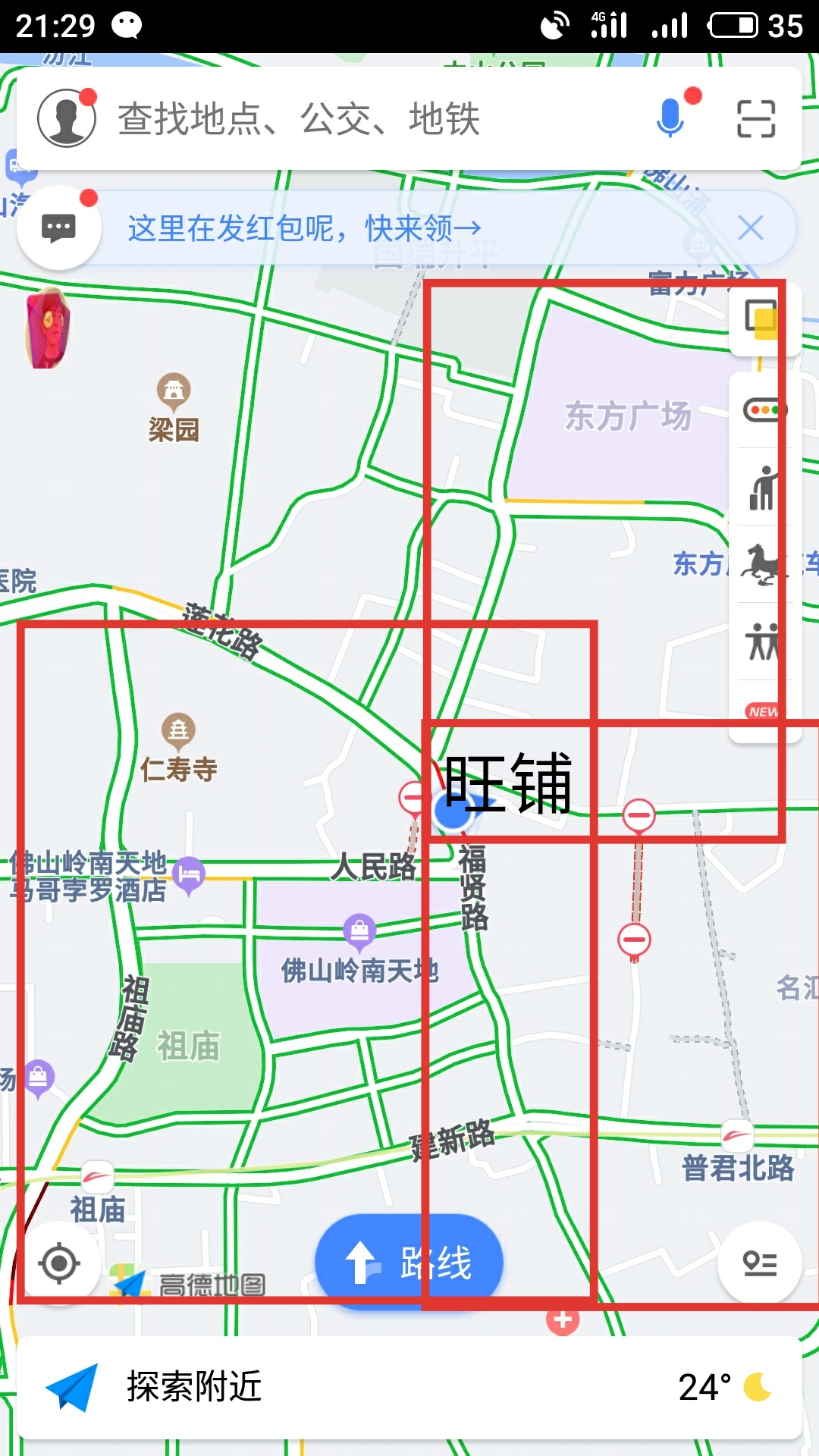Toggle the traffic conditions layer
This screenshot has height=1456, width=819.
764,410
